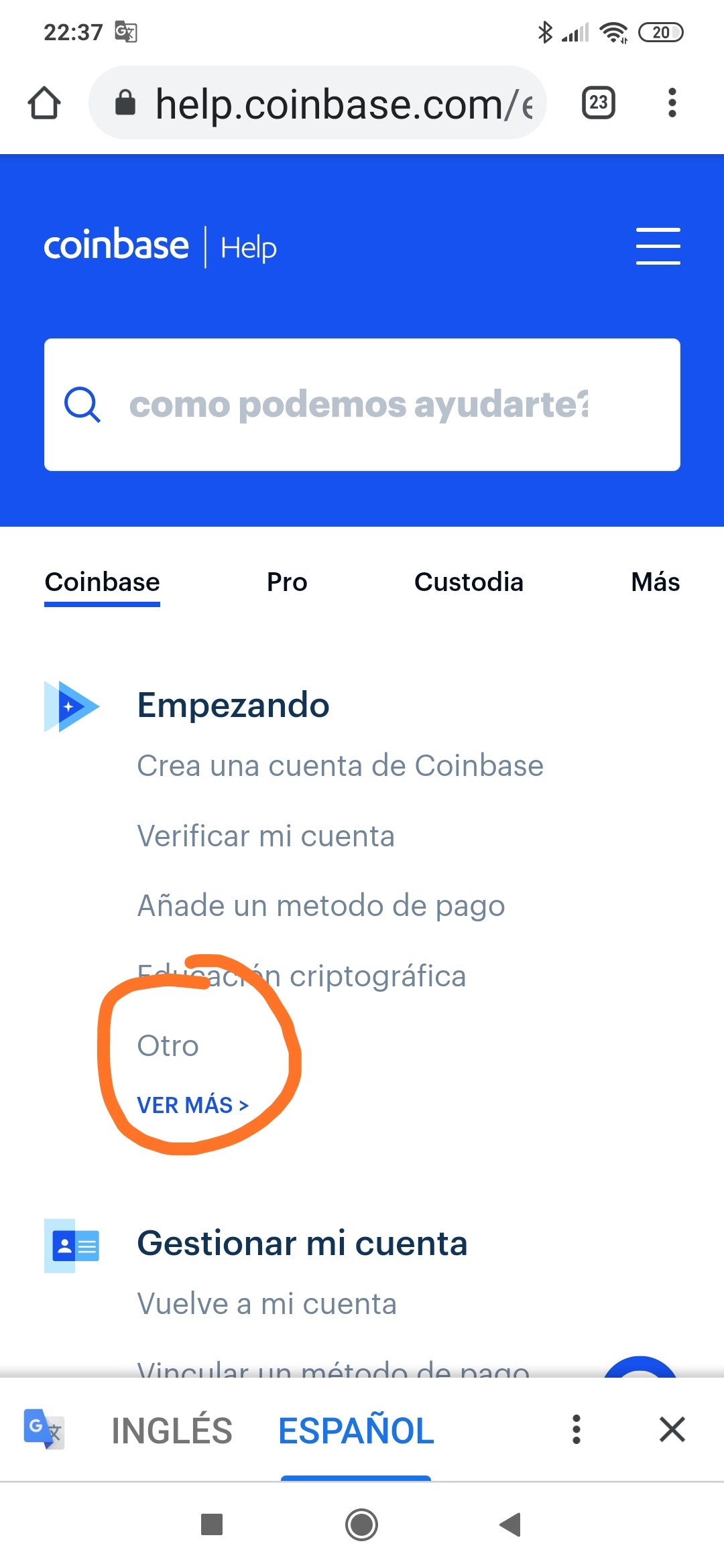Open 'Verificar mi cuenta' article

(x=265, y=836)
